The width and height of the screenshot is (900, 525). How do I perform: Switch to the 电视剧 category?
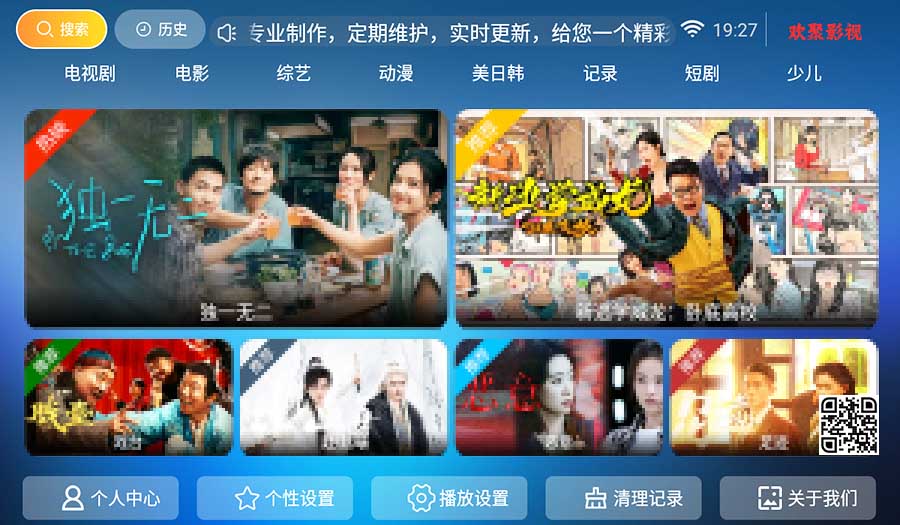pos(90,74)
